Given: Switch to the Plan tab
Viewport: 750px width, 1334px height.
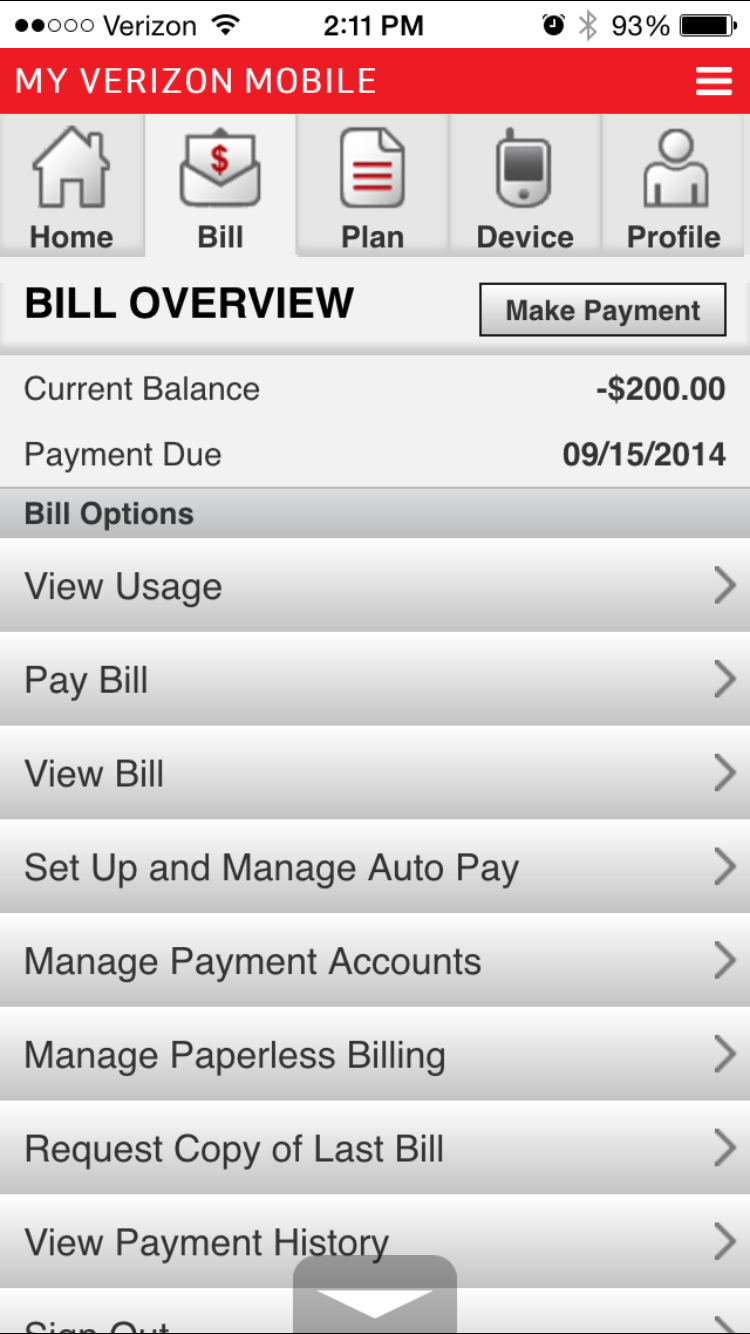Looking at the screenshot, I should (373, 186).
